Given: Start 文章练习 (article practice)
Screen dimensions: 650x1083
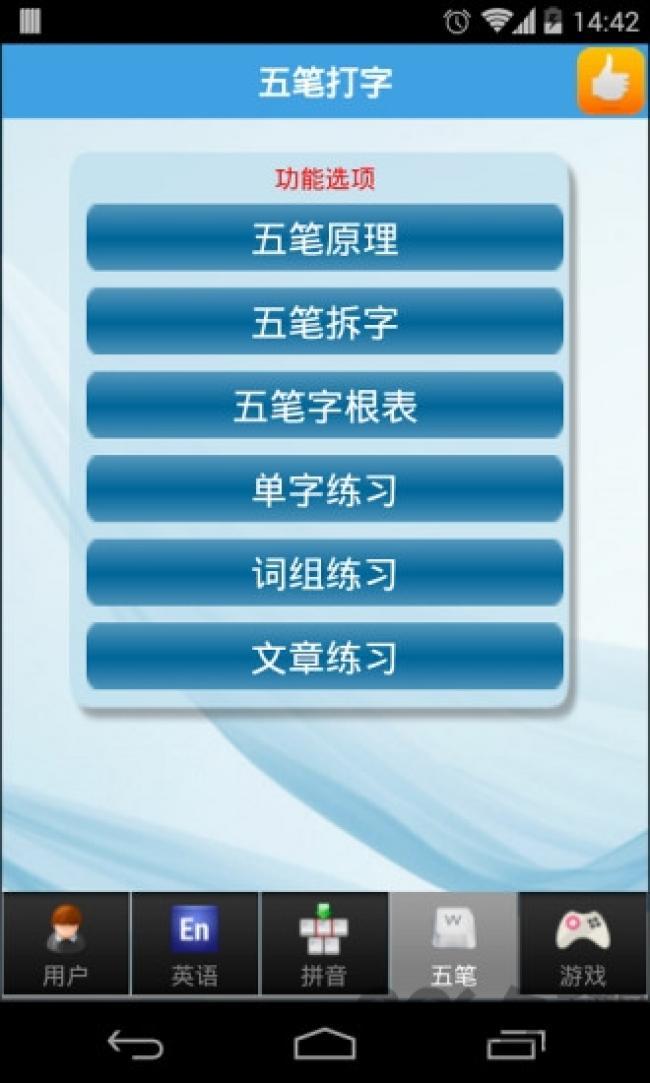Looking at the screenshot, I should [325, 657].
